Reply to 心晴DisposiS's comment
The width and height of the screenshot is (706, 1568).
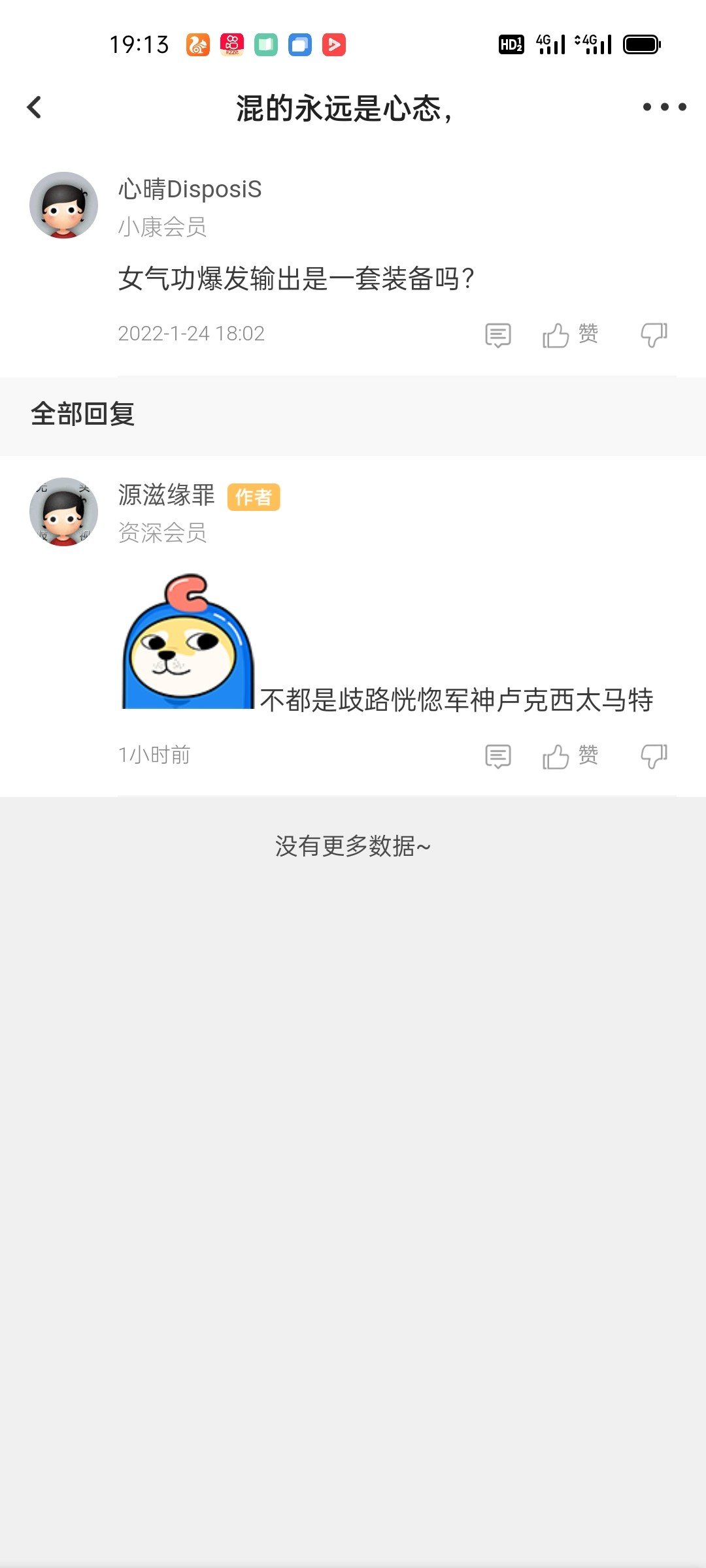pyautogui.click(x=497, y=335)
